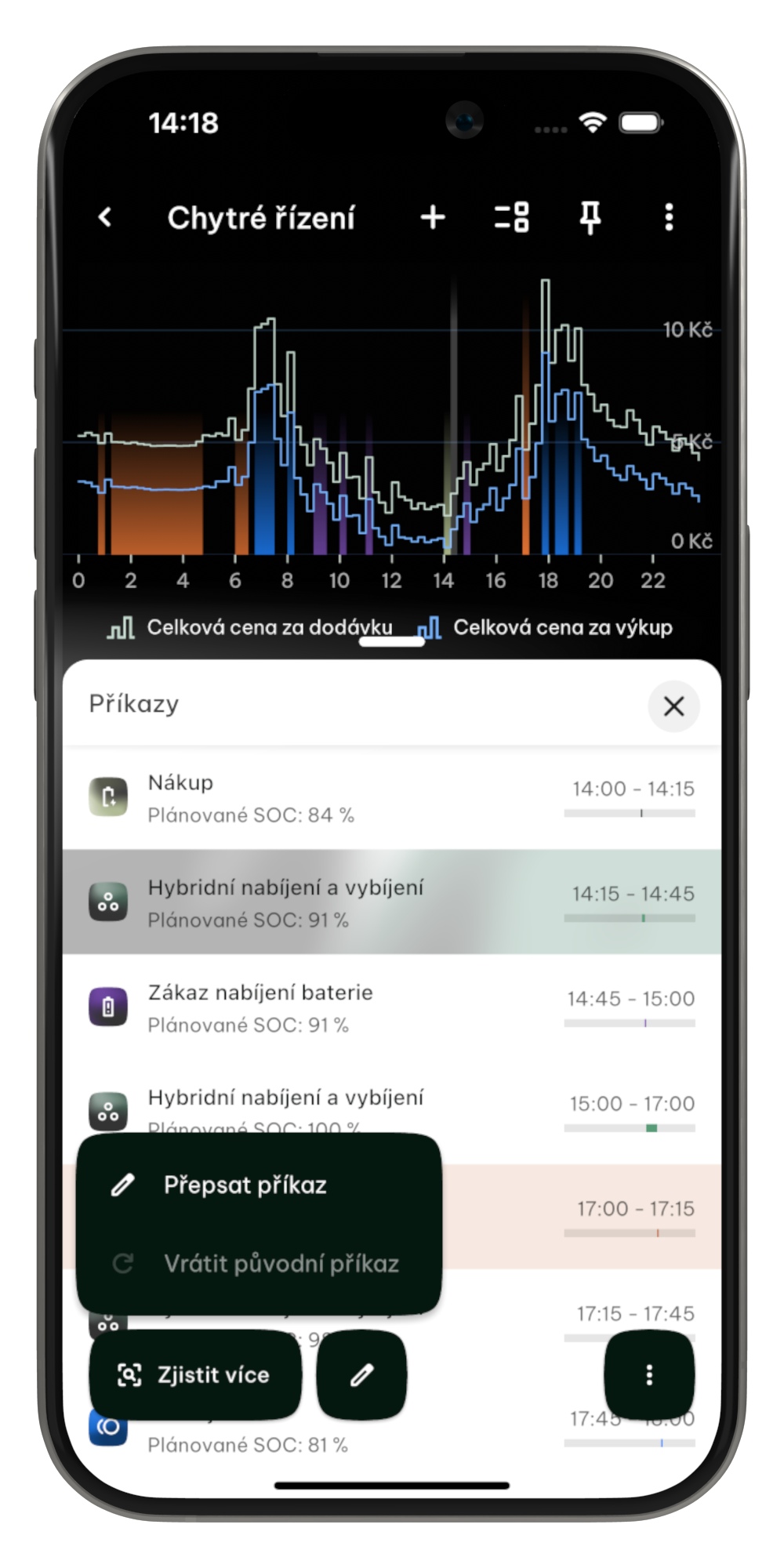The image size is (784, 1568).
Task: Open the 17:00 - 17:15 highlighted command
Action: [x=580, y=1215]
